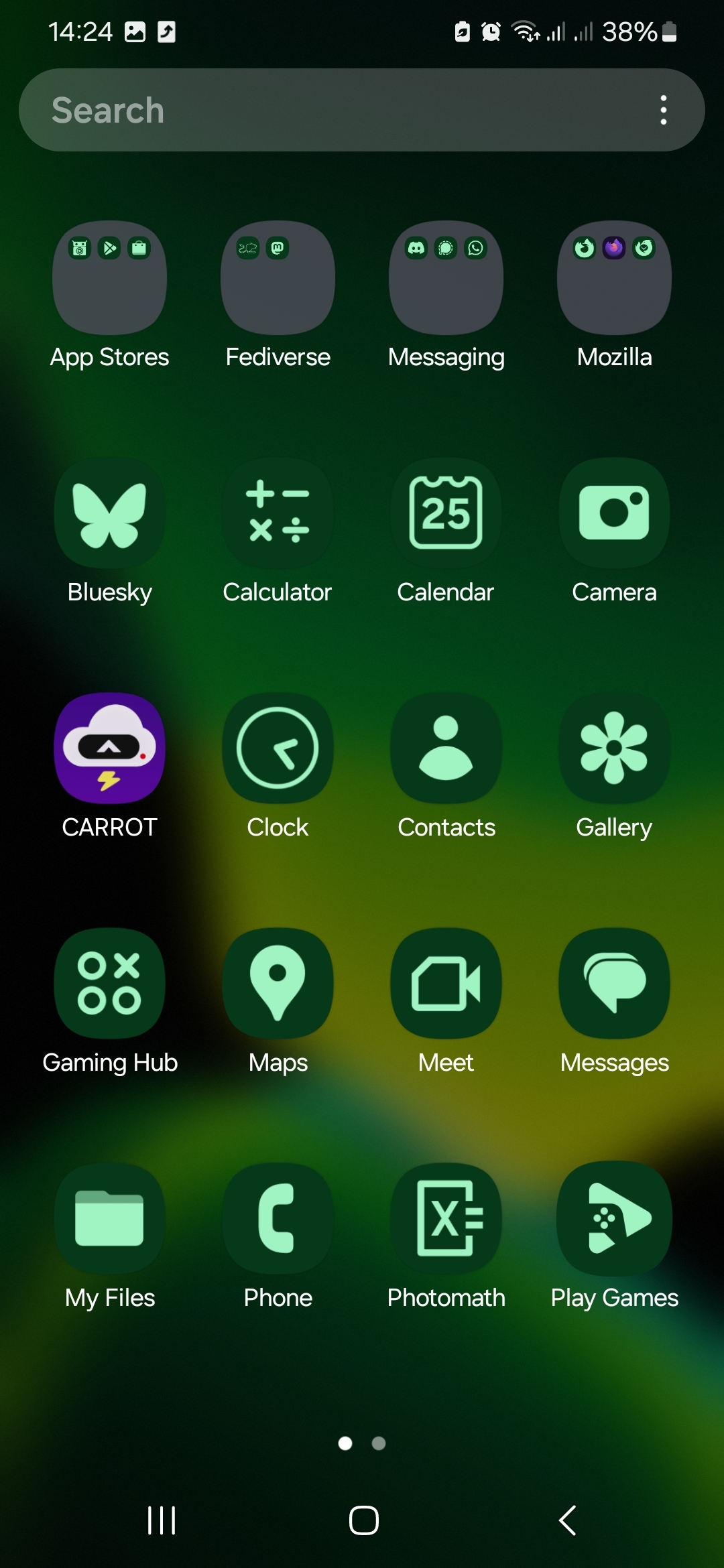The image size is (724, 1568).
Task: Open the Messaging folder
Action: tap(446, 278)
